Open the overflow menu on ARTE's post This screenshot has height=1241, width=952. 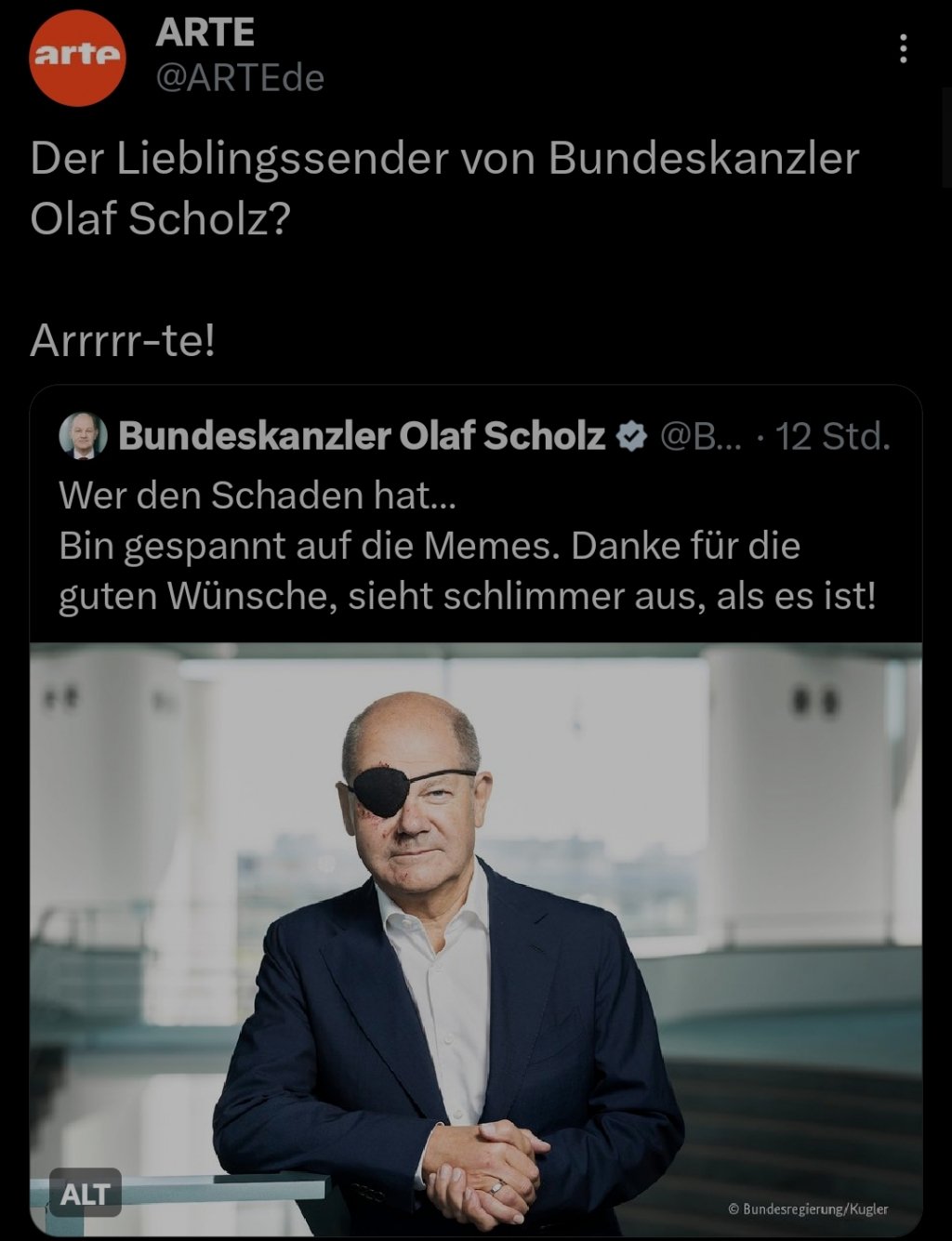pos(903,49)
